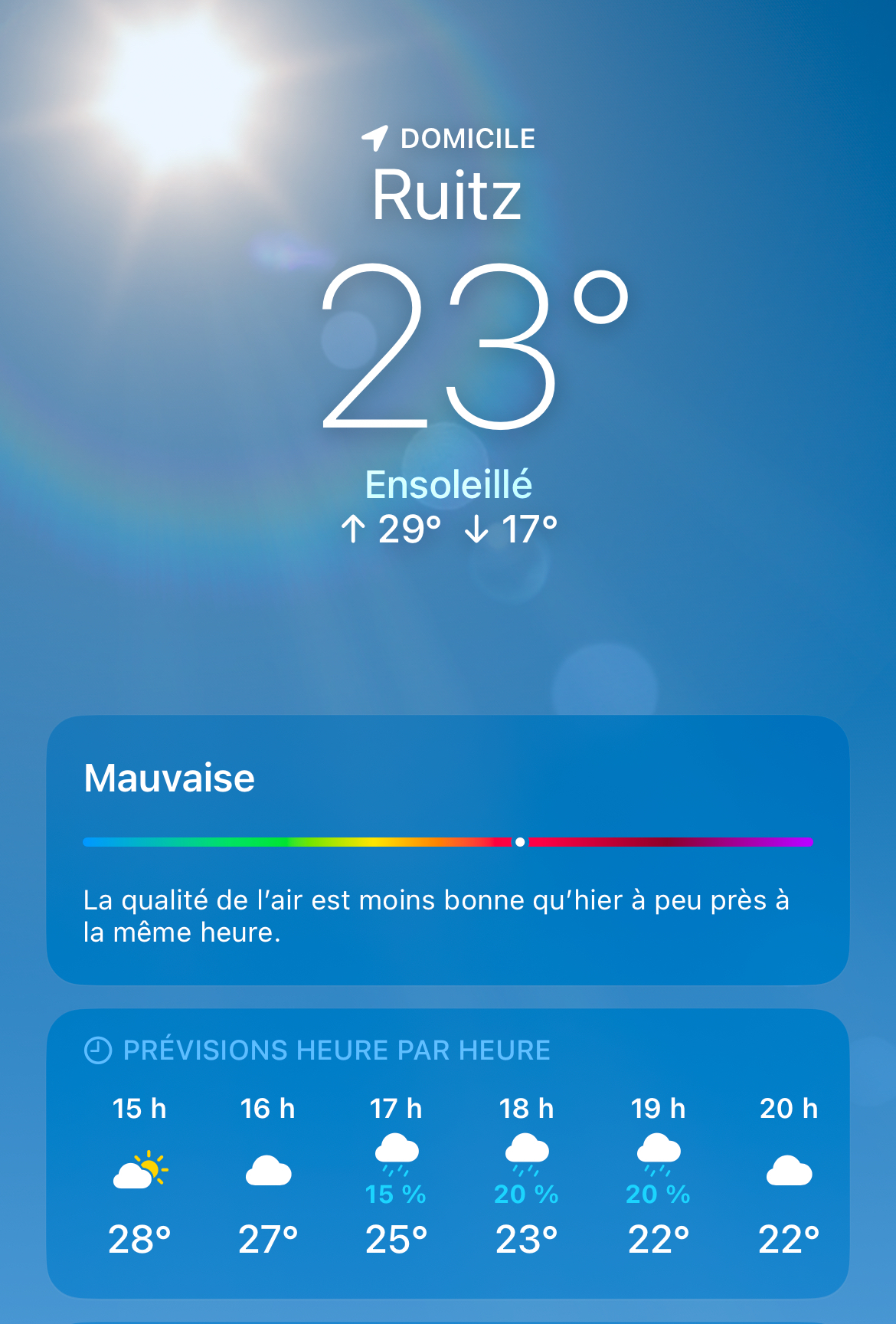Open the Mauvaise air quality card
The width and height of the screenshot is (896, 1324).
(x=447, y=850)
